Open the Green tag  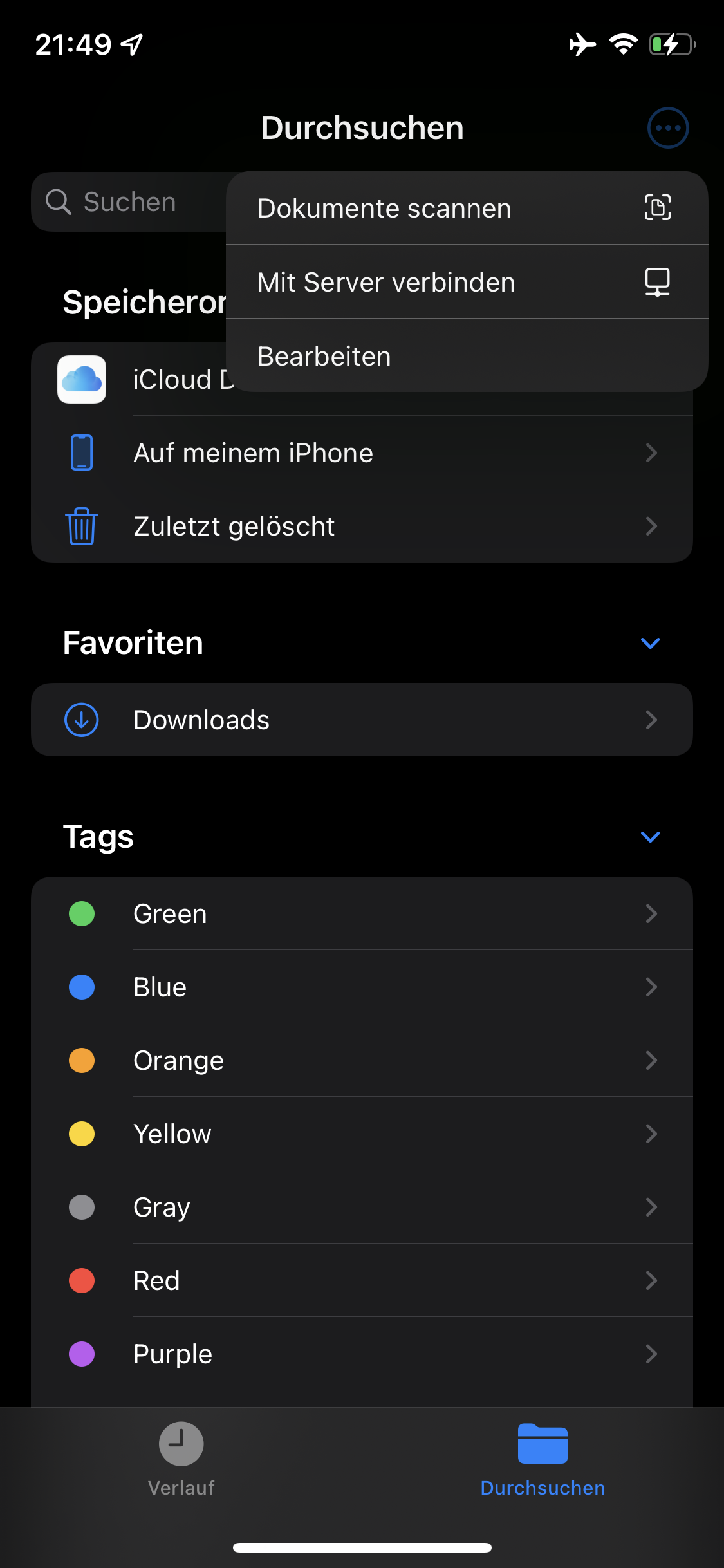pos(362,913)
